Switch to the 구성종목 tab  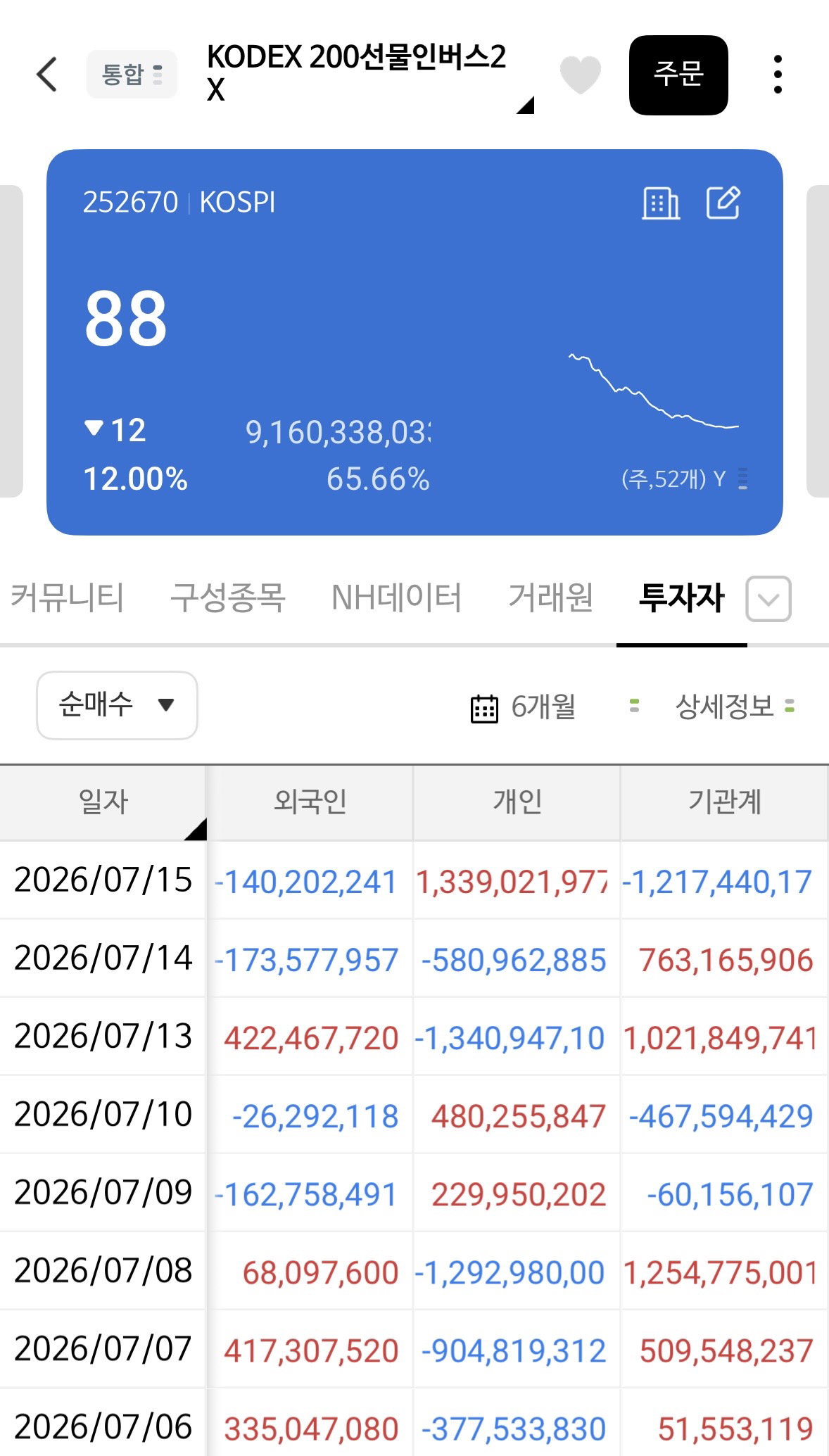[x=228, y=598]
